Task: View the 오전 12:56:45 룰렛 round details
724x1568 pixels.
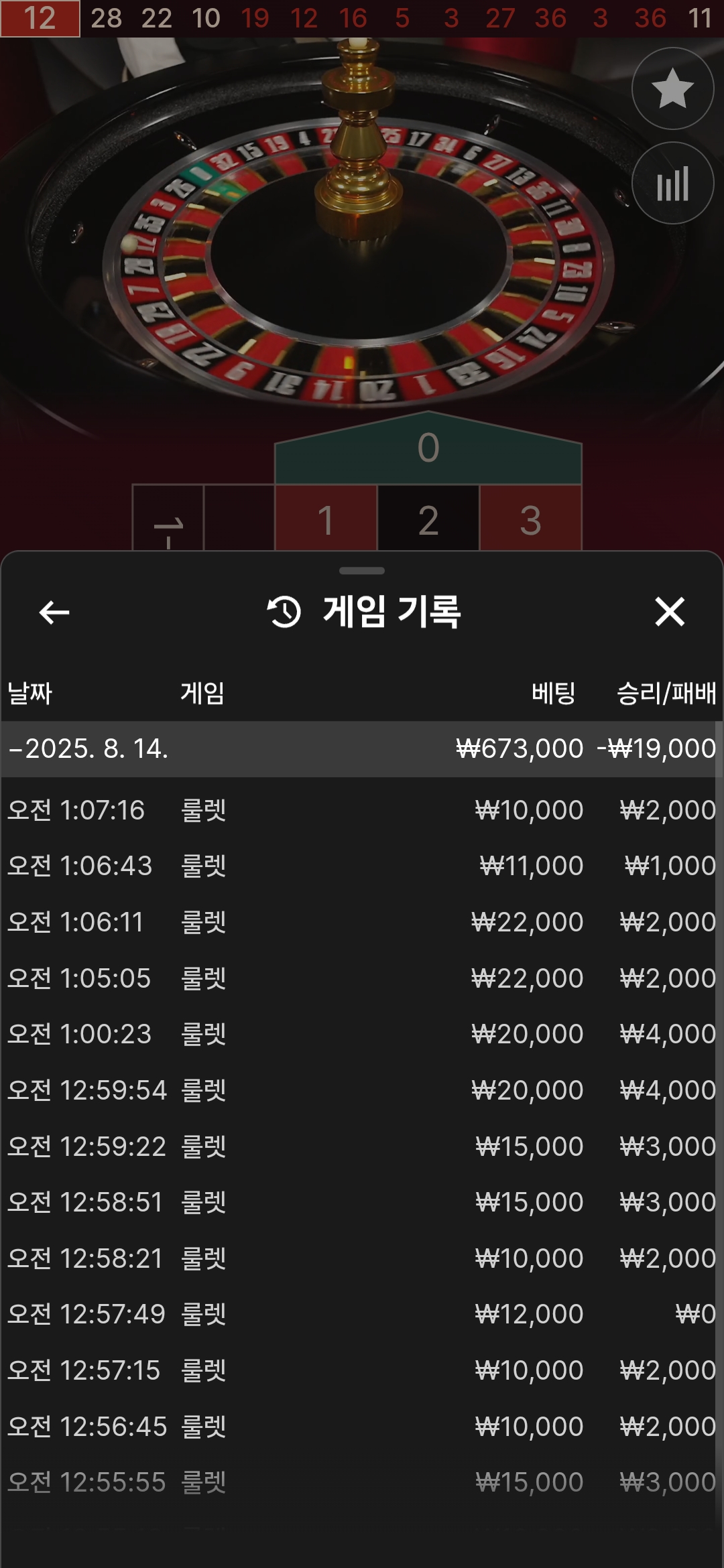Action: pyautogui.click(x=362, y=1427)
